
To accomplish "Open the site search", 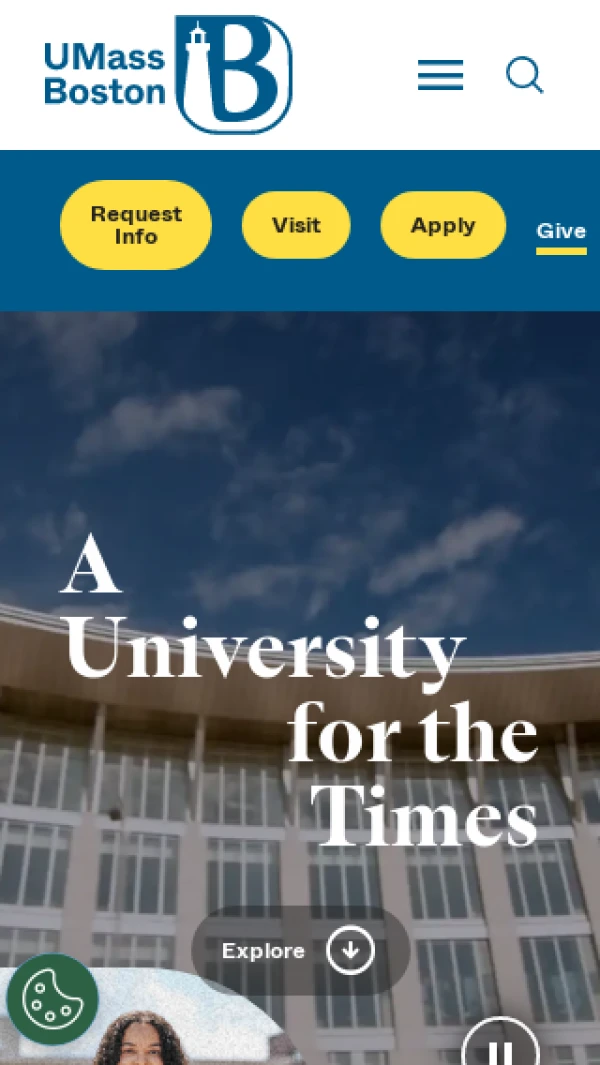I will coord(524,75).
